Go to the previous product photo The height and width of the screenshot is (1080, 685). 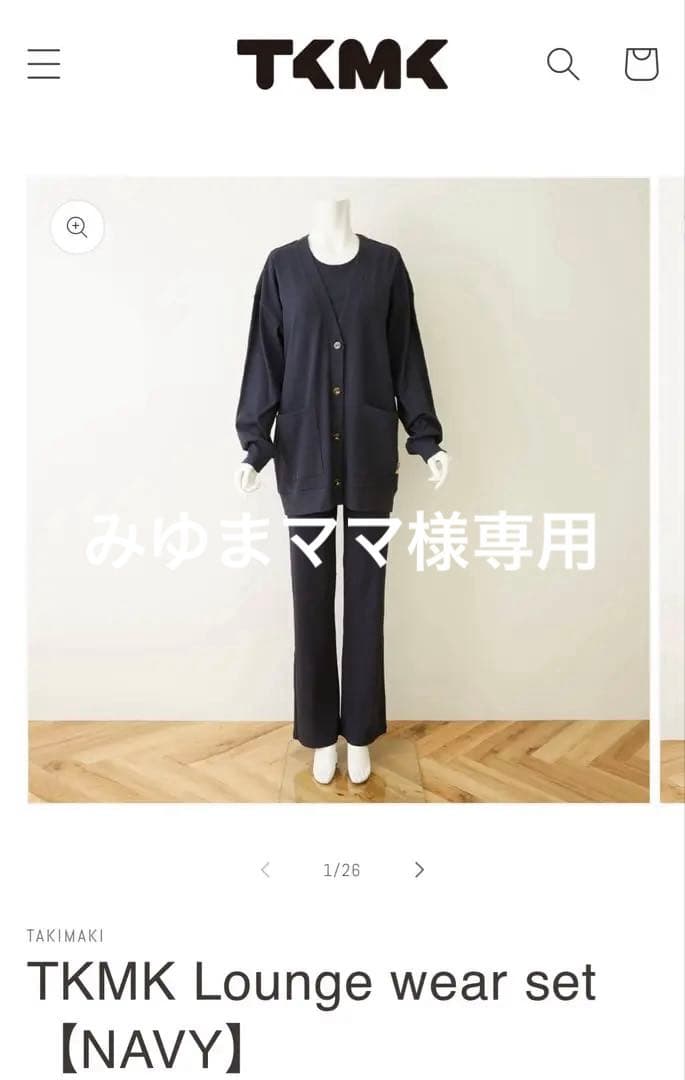coord(265,870)
